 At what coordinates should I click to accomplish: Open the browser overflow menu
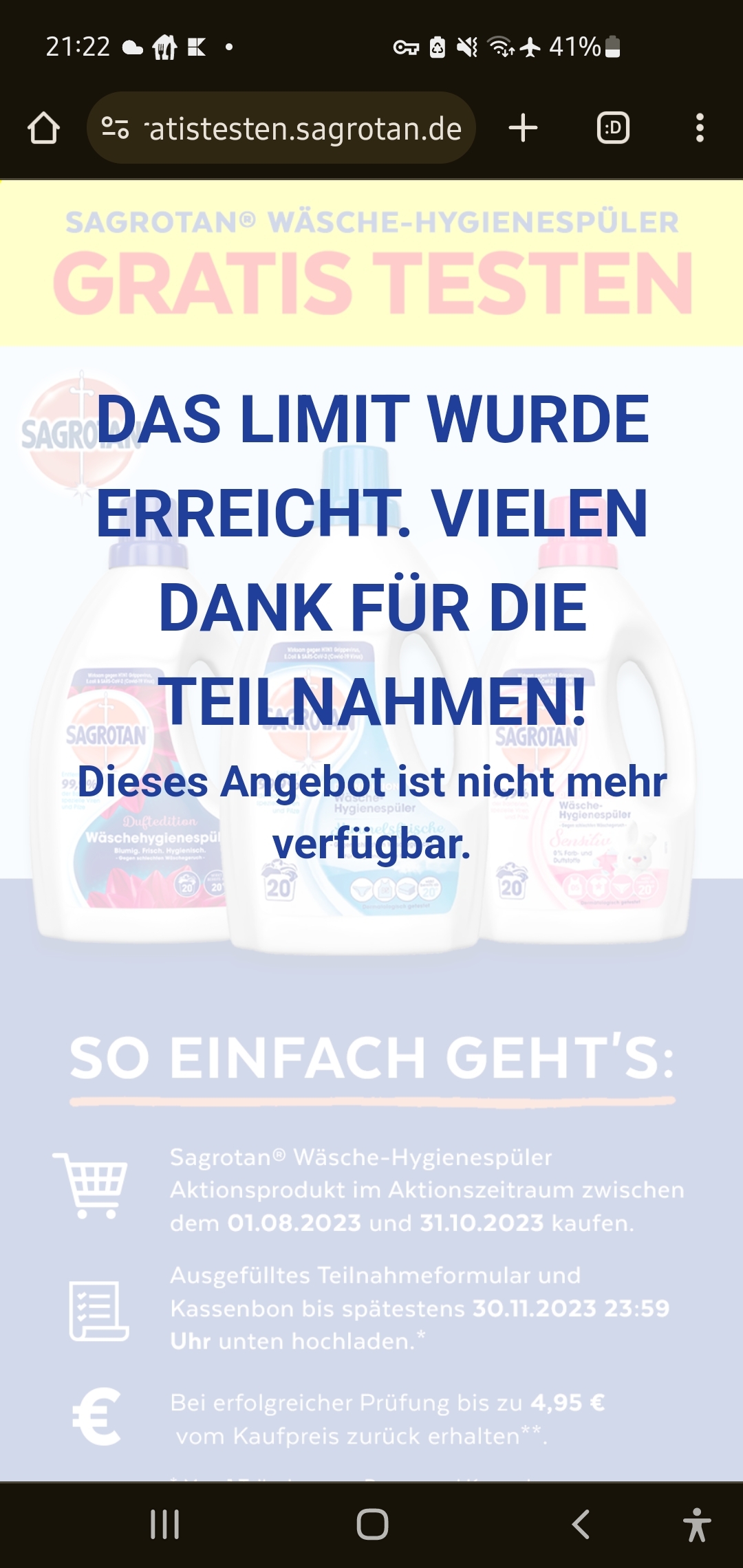700,128
